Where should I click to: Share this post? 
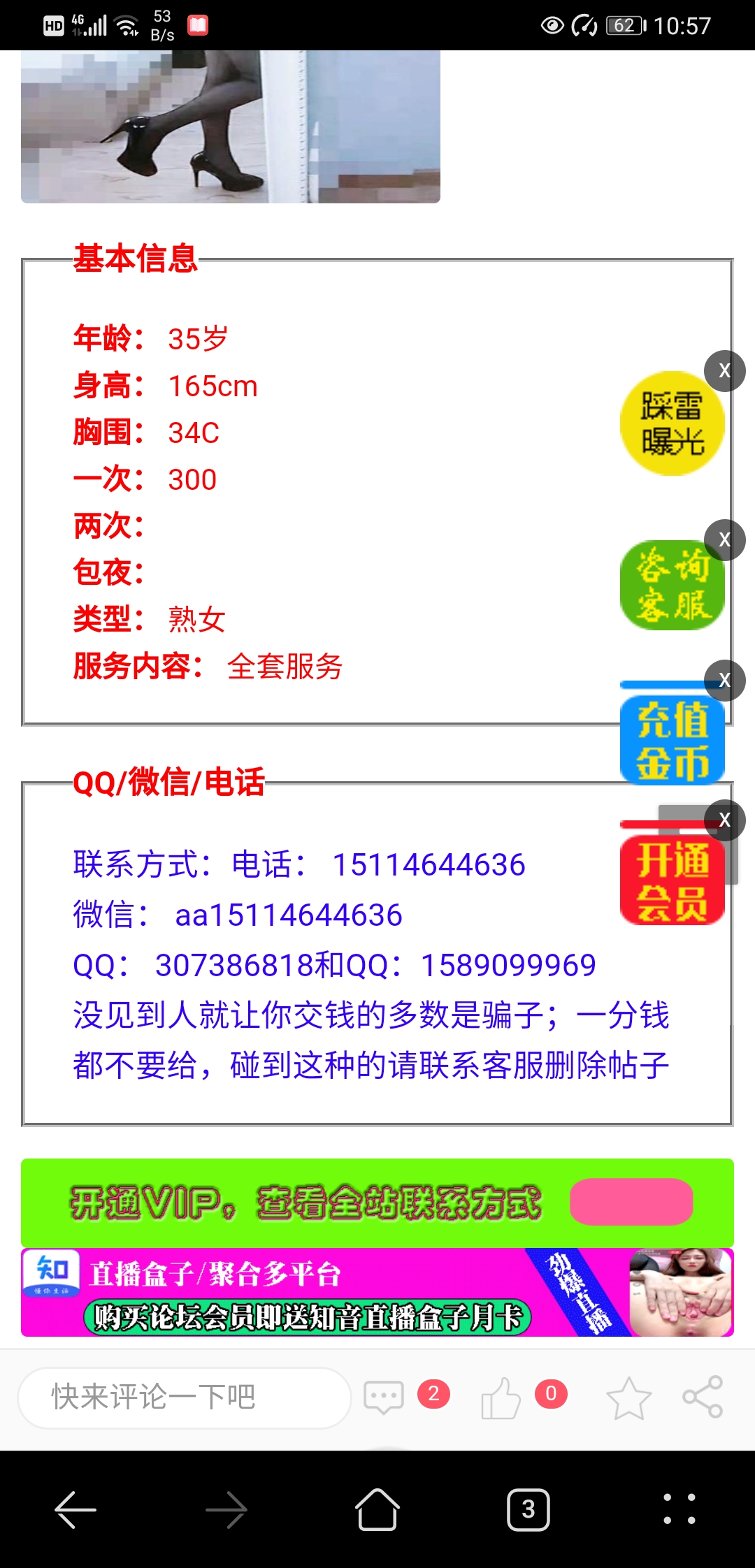pos(703,1398)
